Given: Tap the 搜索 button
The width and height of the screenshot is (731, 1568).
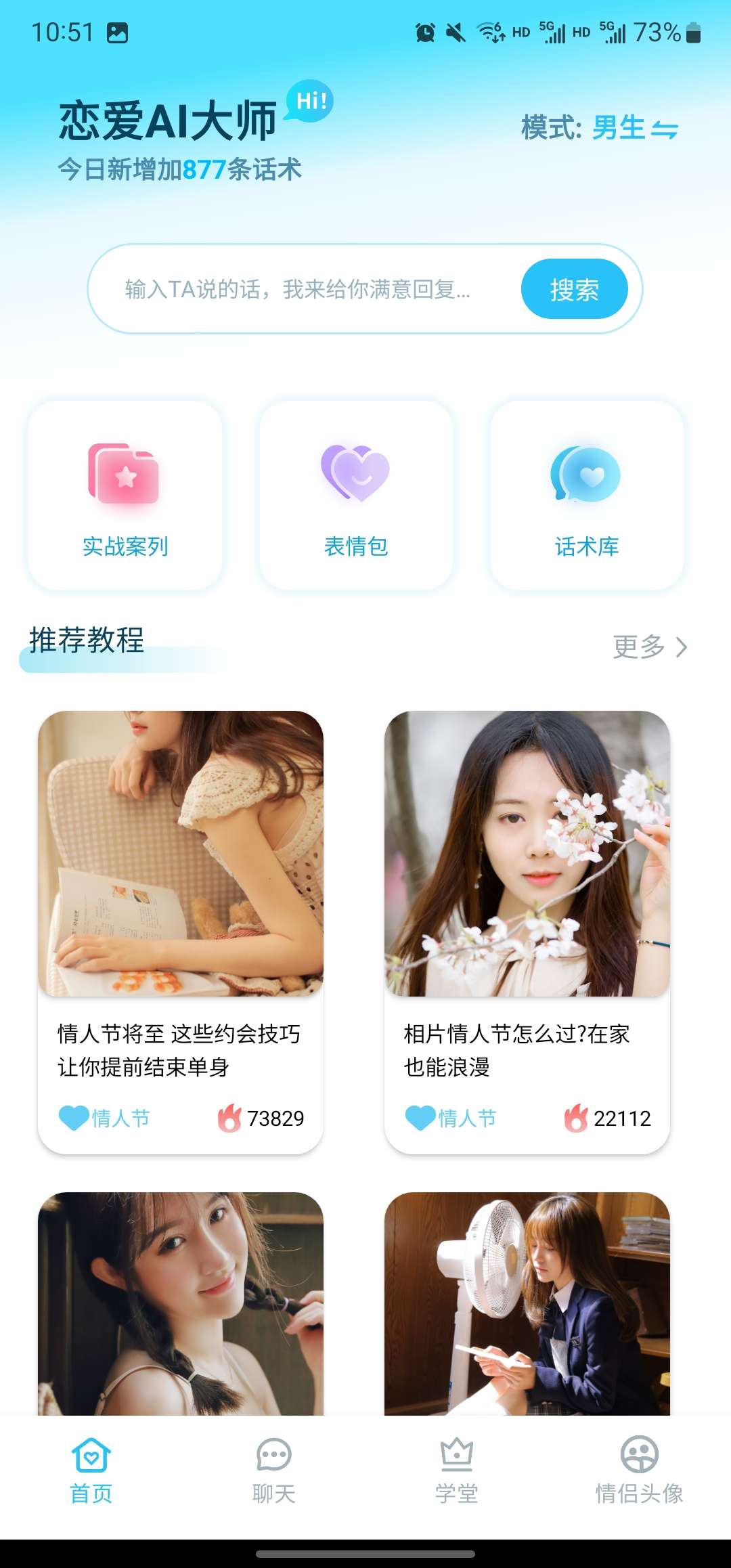Looking at the screenshot, I should (574, 290).
